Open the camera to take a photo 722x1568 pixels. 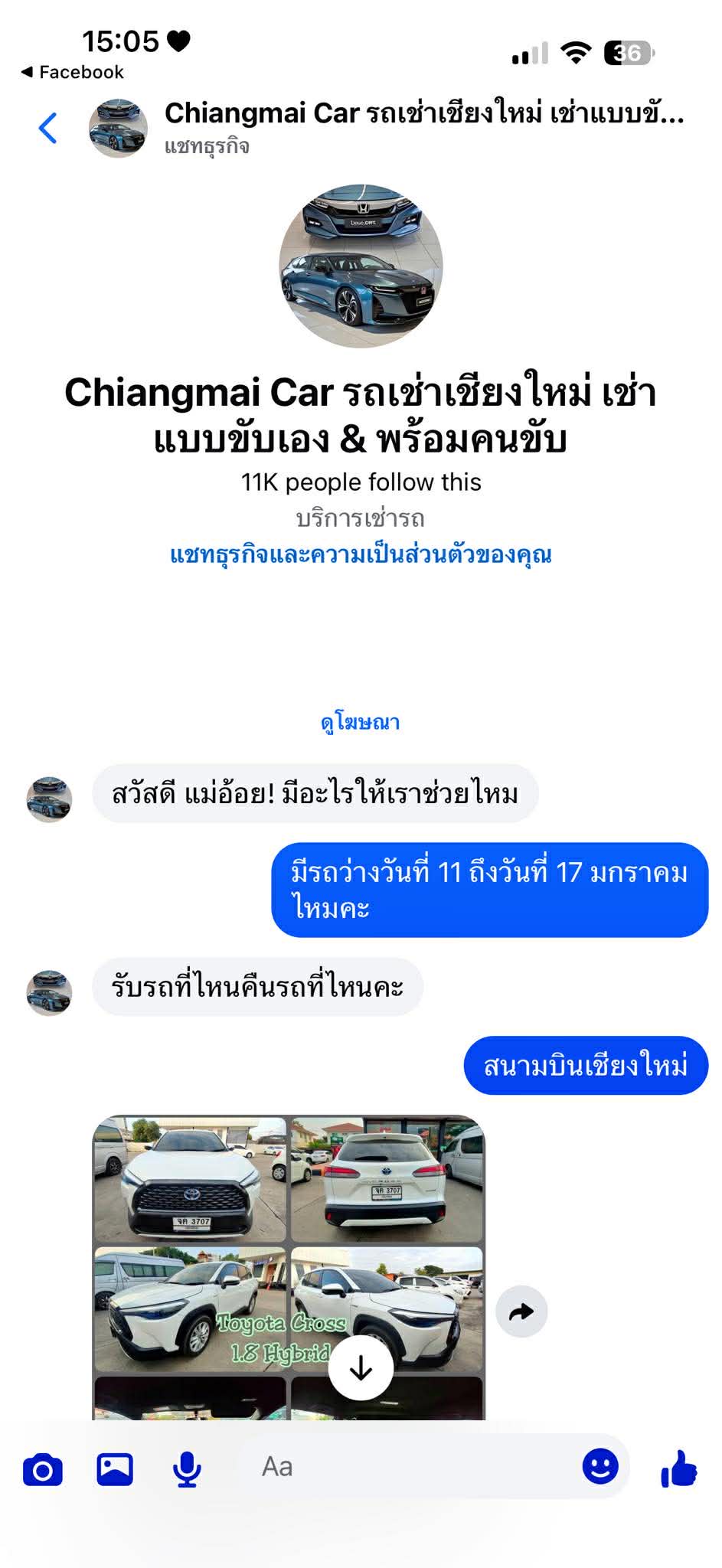(43, 1469)
